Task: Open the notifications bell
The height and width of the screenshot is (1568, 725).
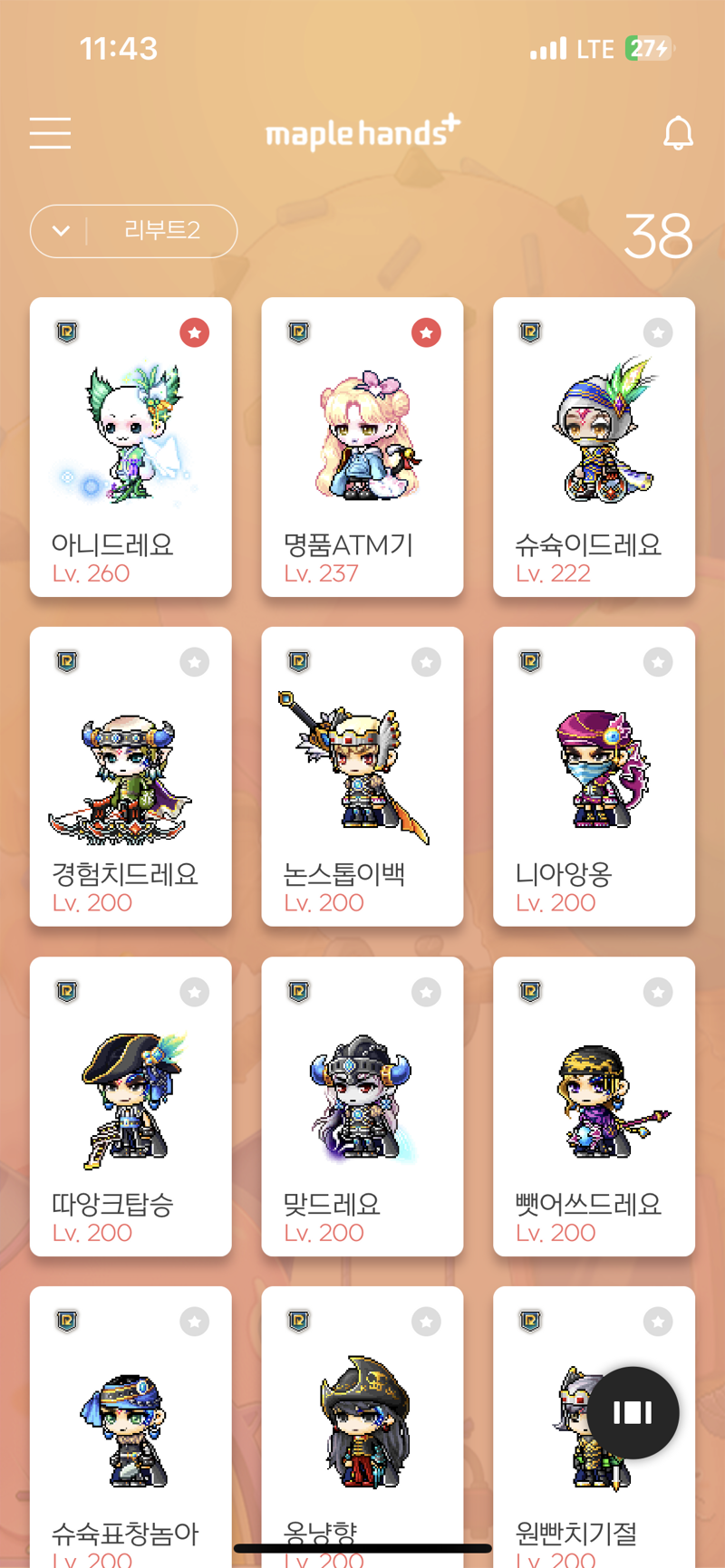Action: pos(678,133)
